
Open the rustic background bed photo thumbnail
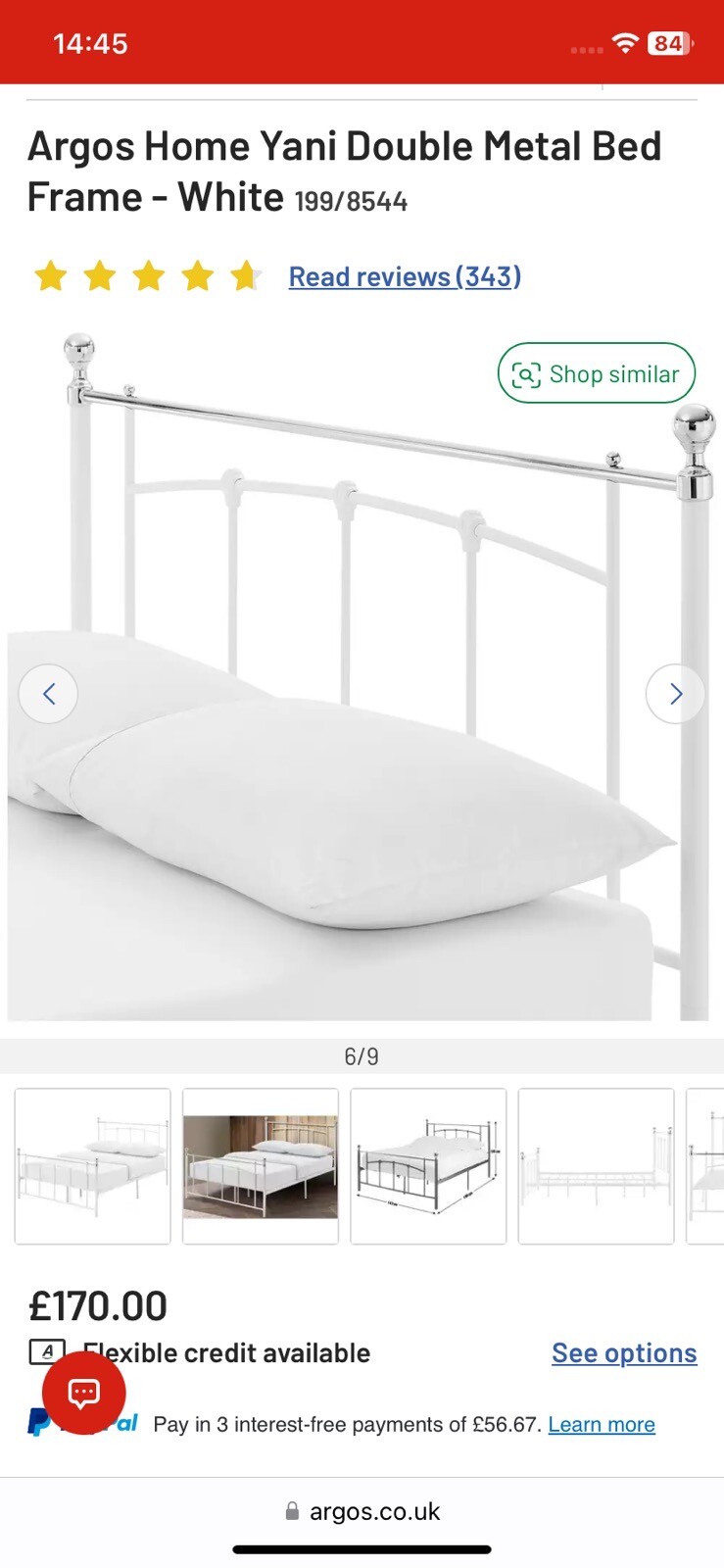pos(260,1165)
